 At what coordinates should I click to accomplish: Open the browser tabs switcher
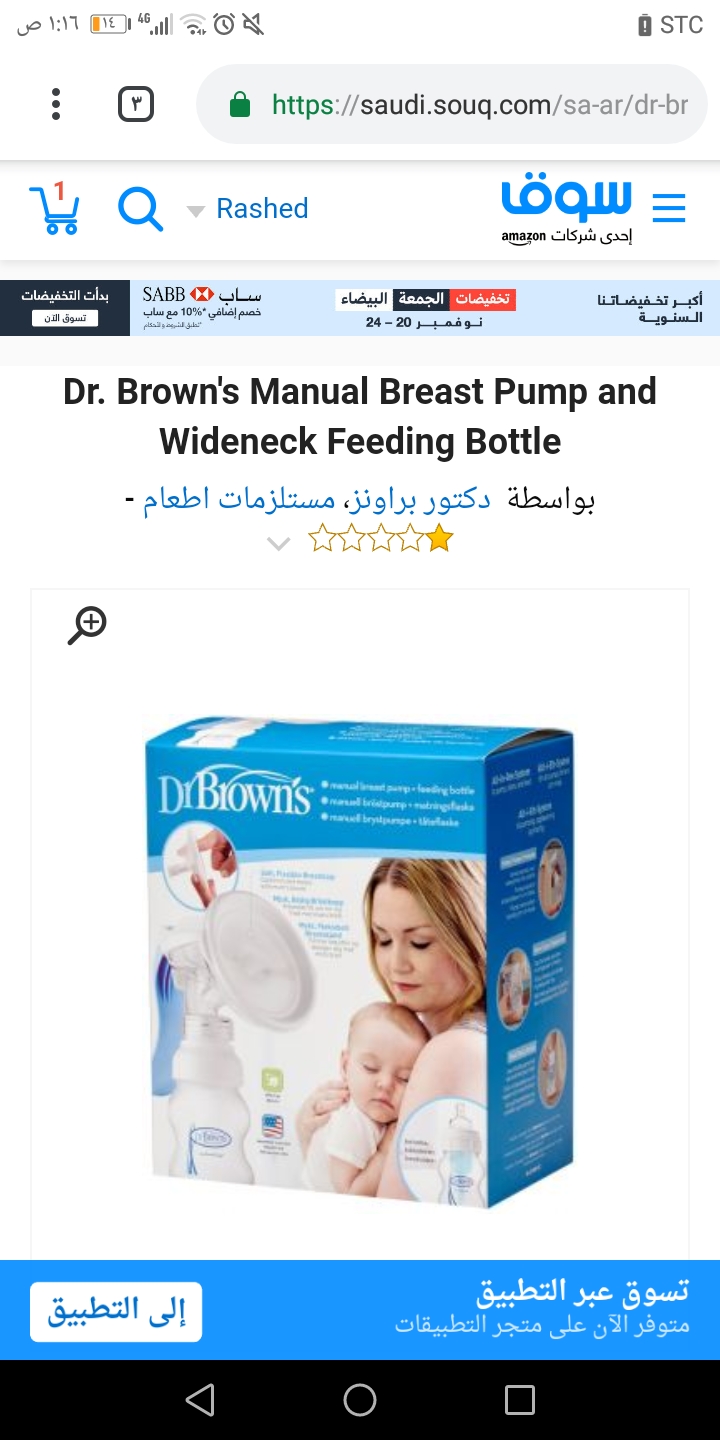click(x=136, y=104)
